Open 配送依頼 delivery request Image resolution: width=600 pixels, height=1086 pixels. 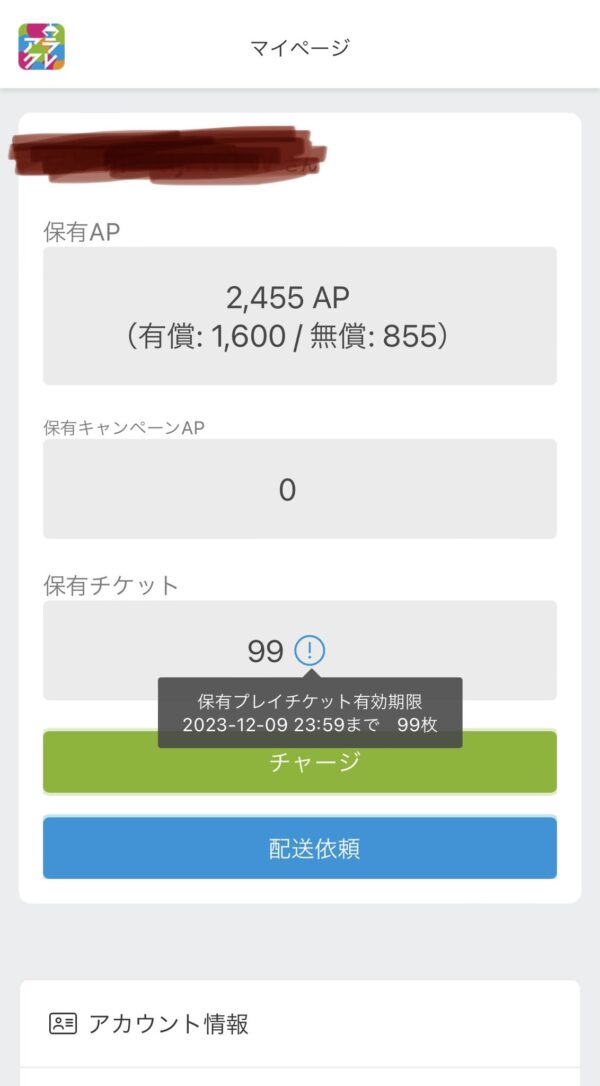tap(300, 849)
